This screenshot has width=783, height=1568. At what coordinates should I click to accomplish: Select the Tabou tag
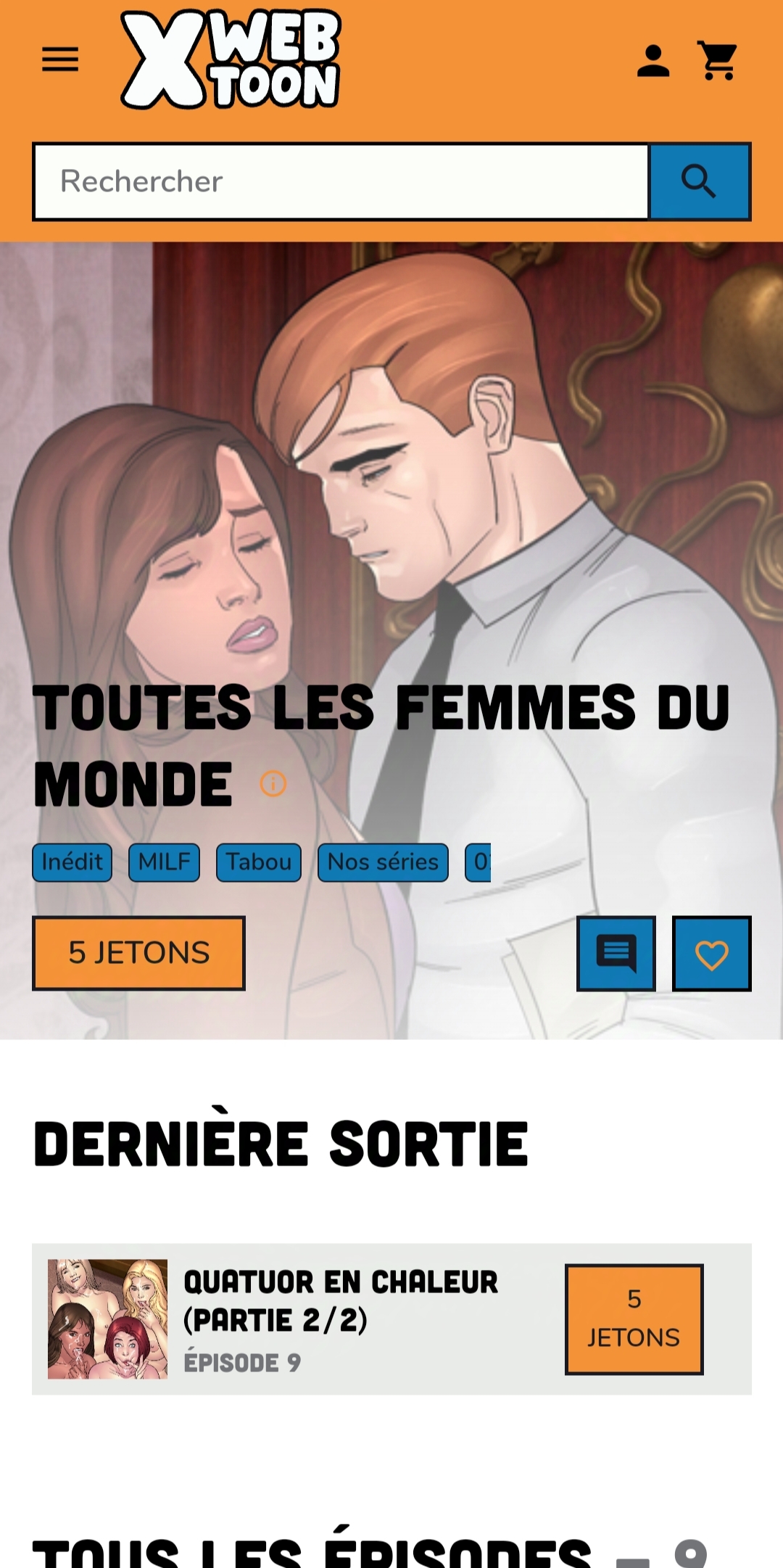(x=259, y=862)
